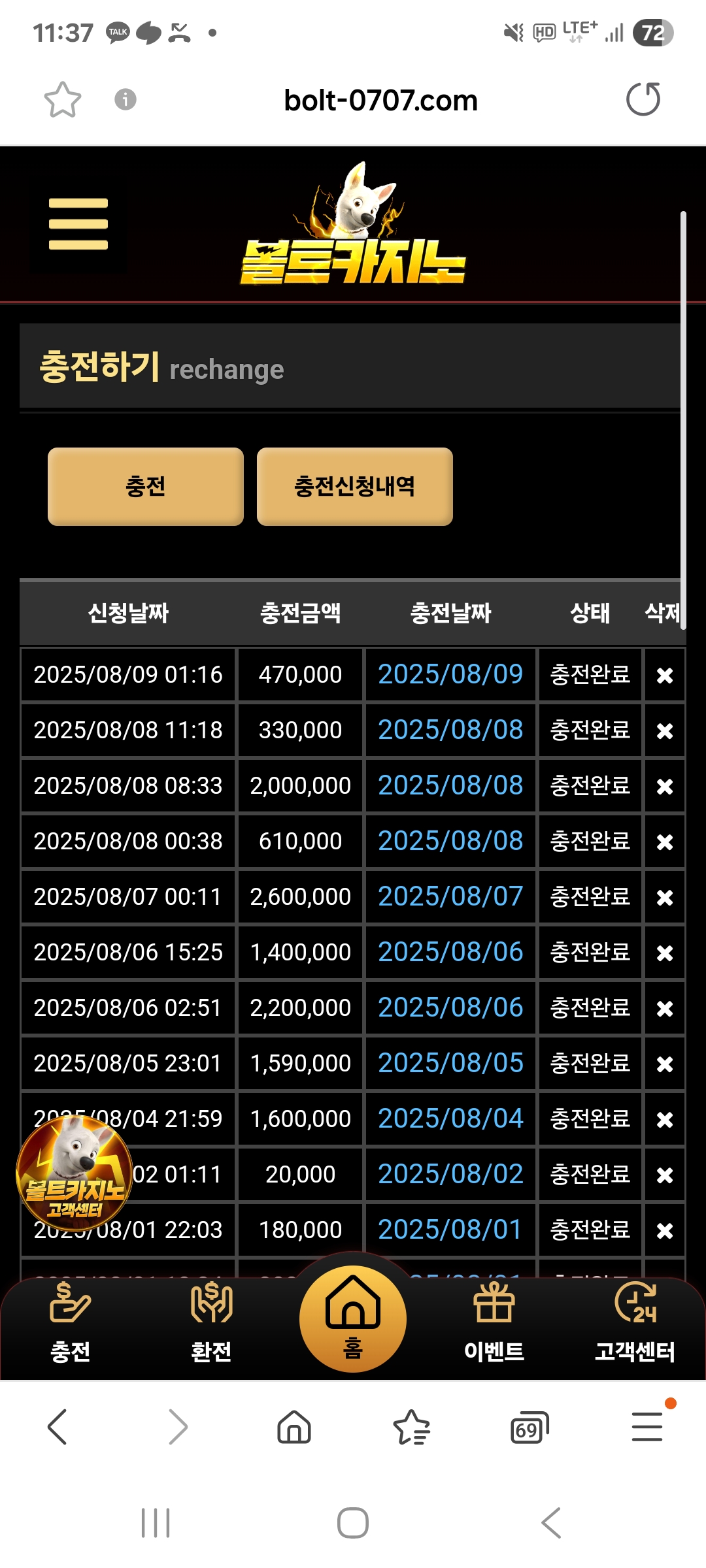Image resolution: width=706 pixels, height=1568 pixels.
Task: Reload the bolt-0707.com page
Action: [x=643, y=99]
